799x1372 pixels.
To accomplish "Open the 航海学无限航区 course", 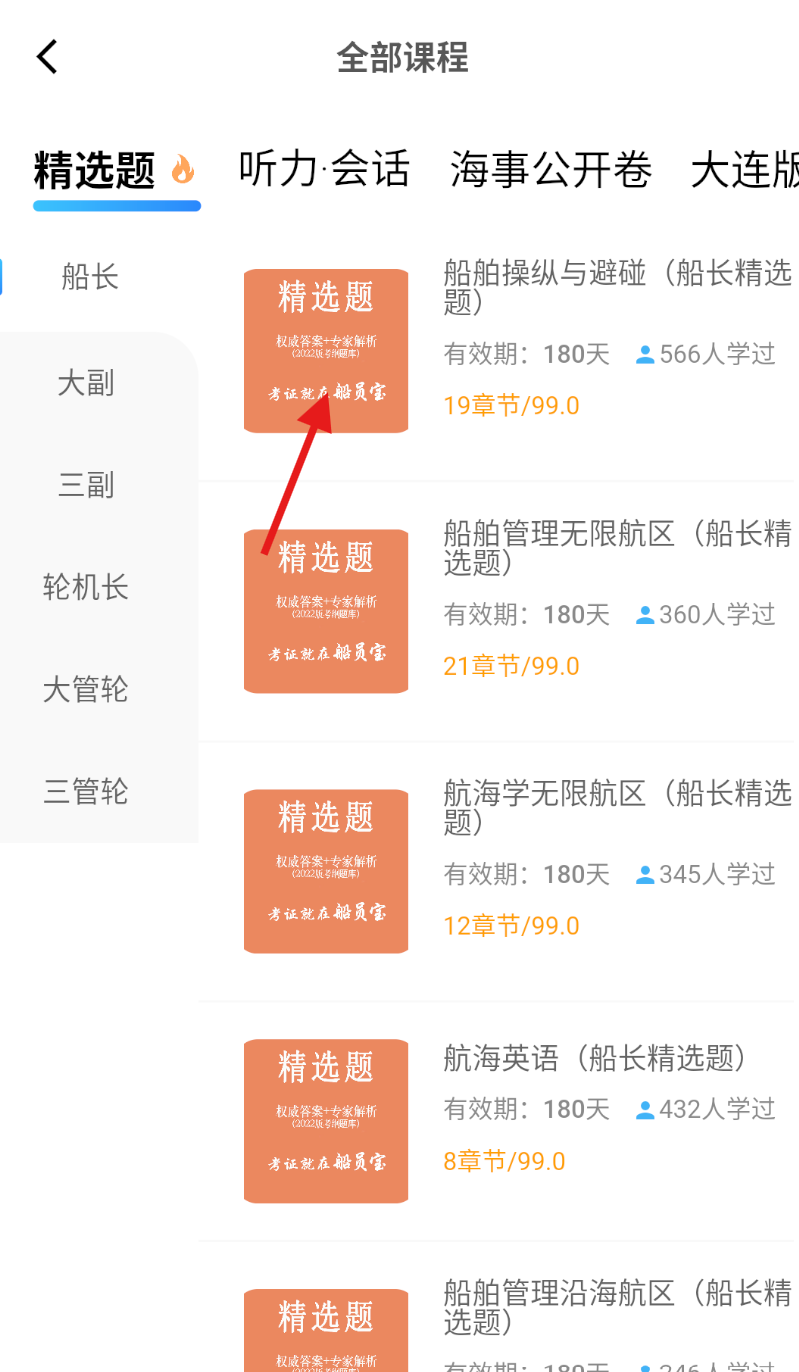I will pos(616,807).
